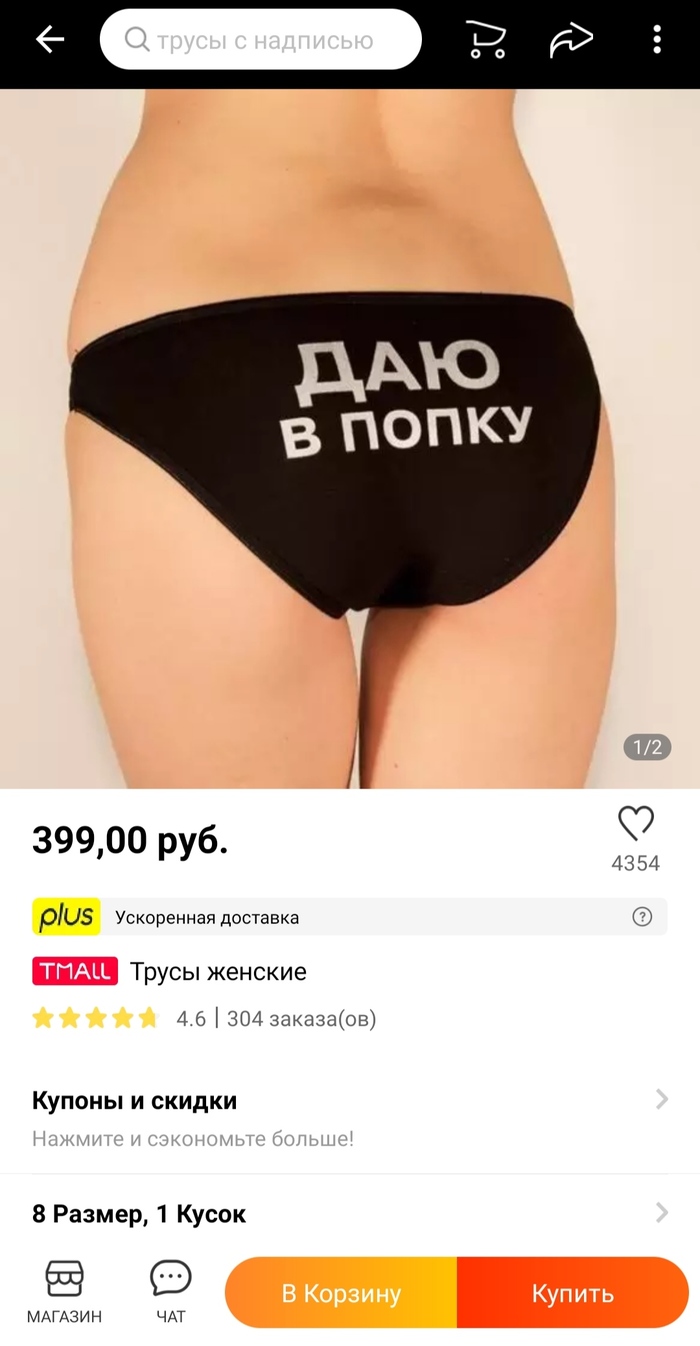Open the shopping cart icon
This screenshot has height=1346, width=700.
(x=485, y=40)
